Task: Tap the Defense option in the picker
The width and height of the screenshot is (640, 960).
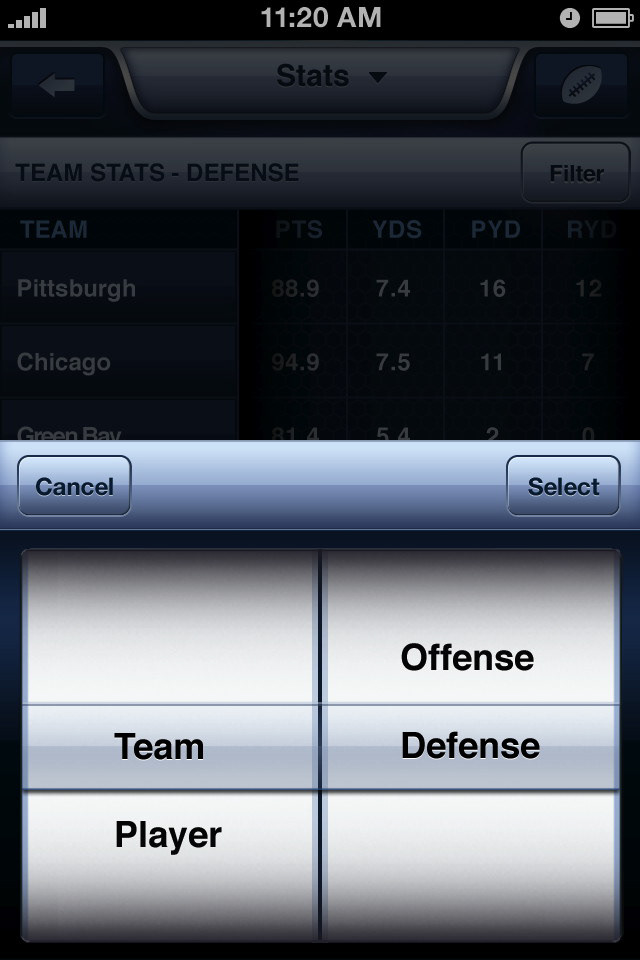Action: coord(470,746)
